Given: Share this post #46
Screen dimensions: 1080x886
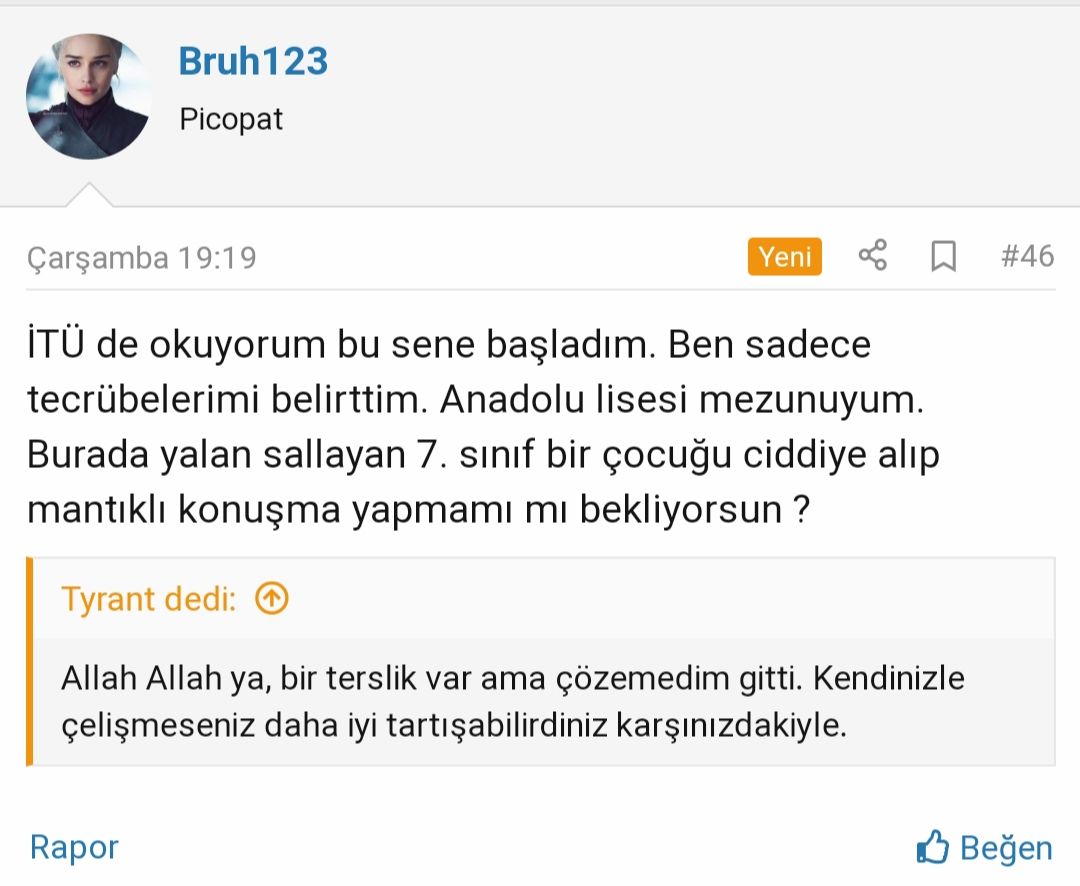Looking at the screenshot, I should (x=873, y=256).
